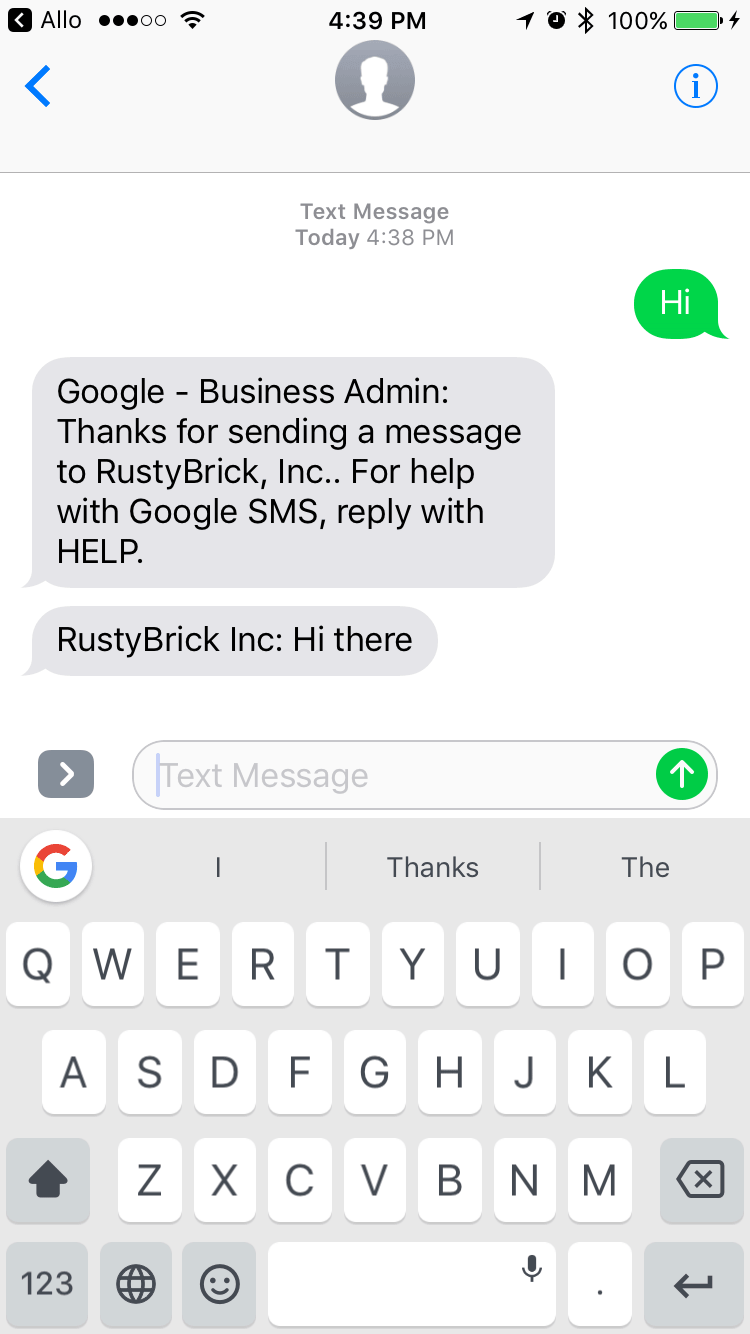Select the "I" word suggestion
The width and height of the screenshot is (750, 1334).
[218, 867]
